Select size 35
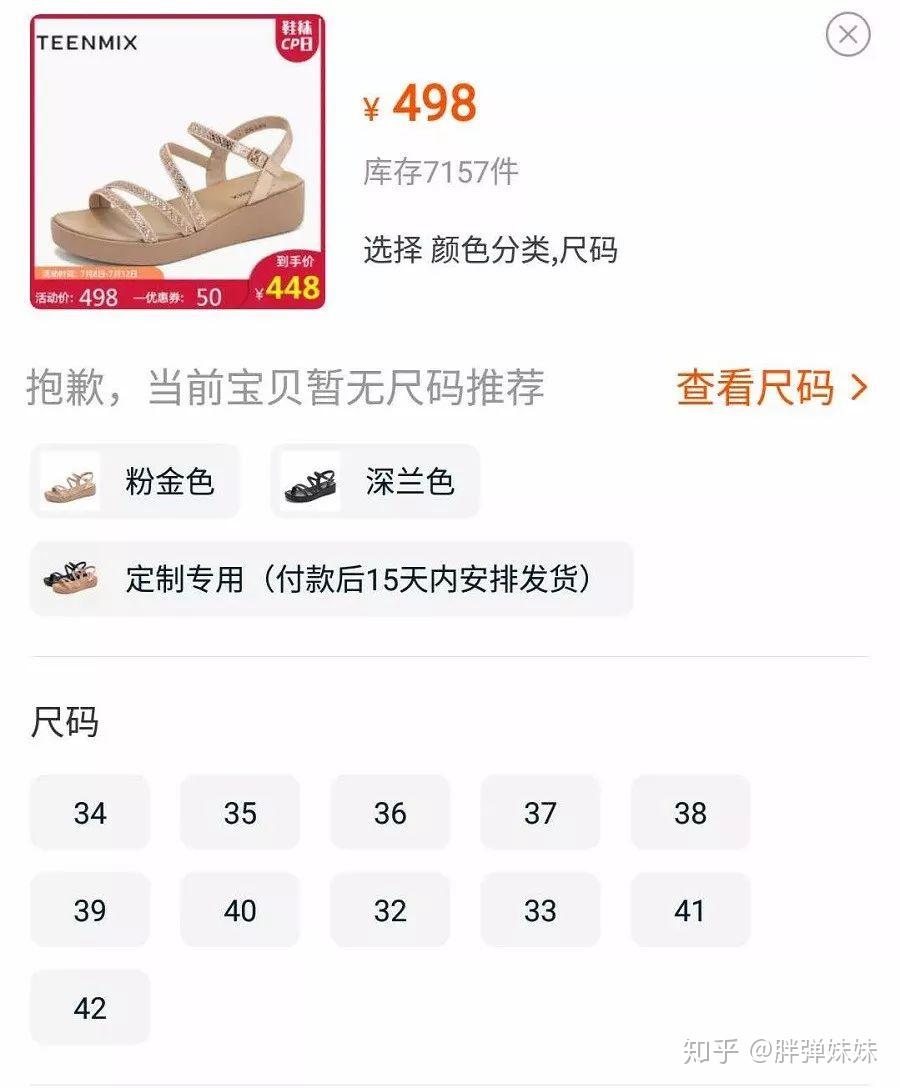Screen dimensions: 900x1088 [240, 813]
